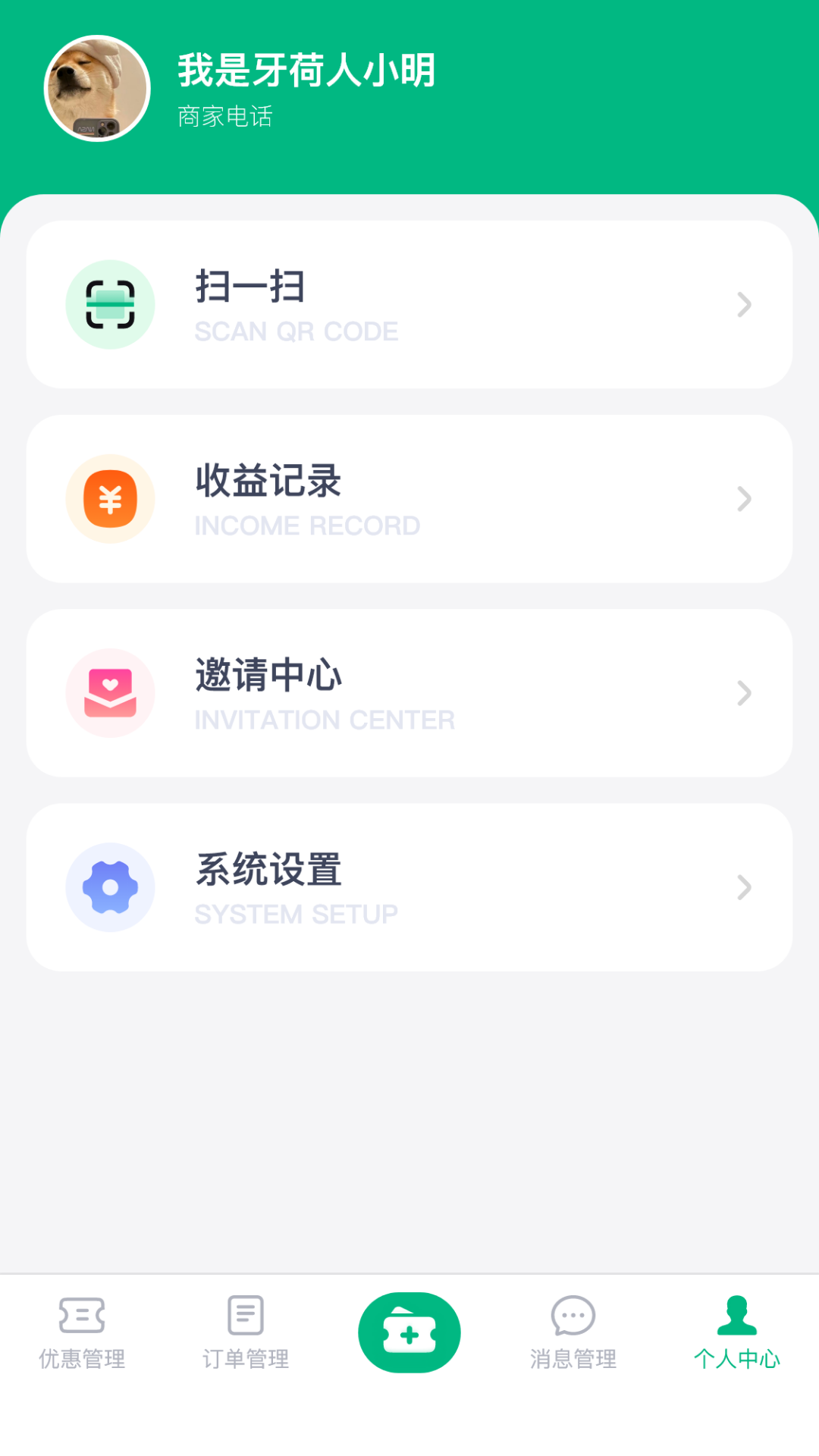Select the 个人中心 tab

737,1332
